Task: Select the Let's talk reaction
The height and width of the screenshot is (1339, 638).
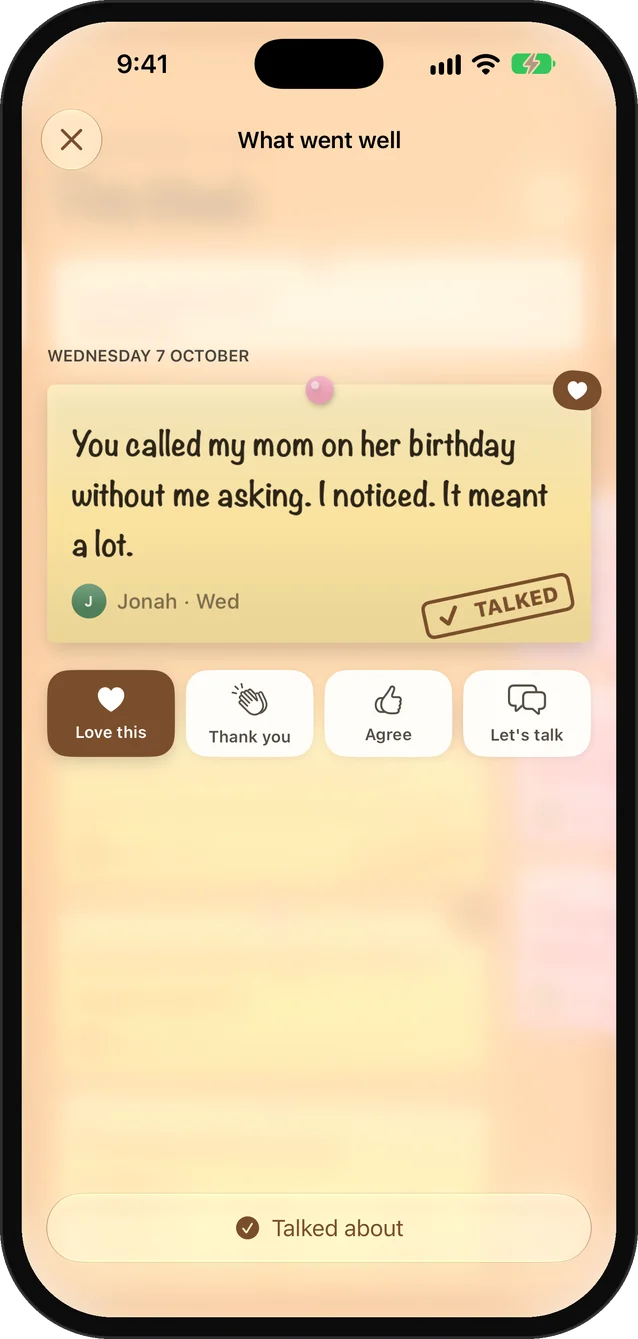Action: tap(527, 713)
